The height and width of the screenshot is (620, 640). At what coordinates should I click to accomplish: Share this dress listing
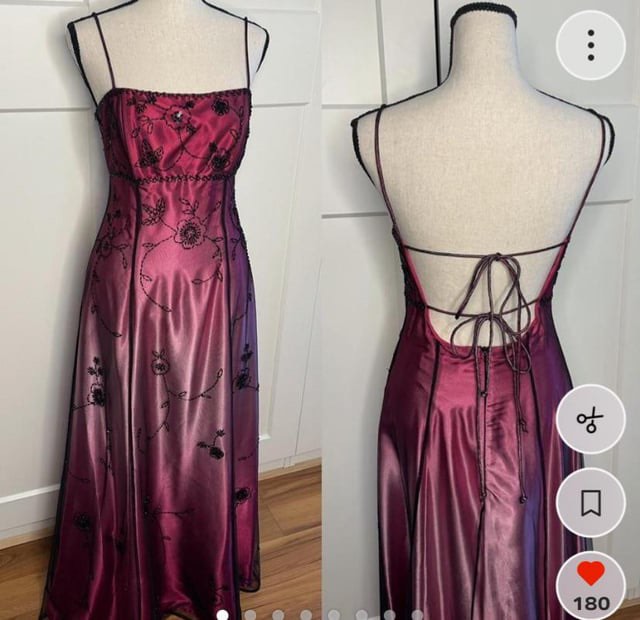pyautogui.click(x=591, y=419)
